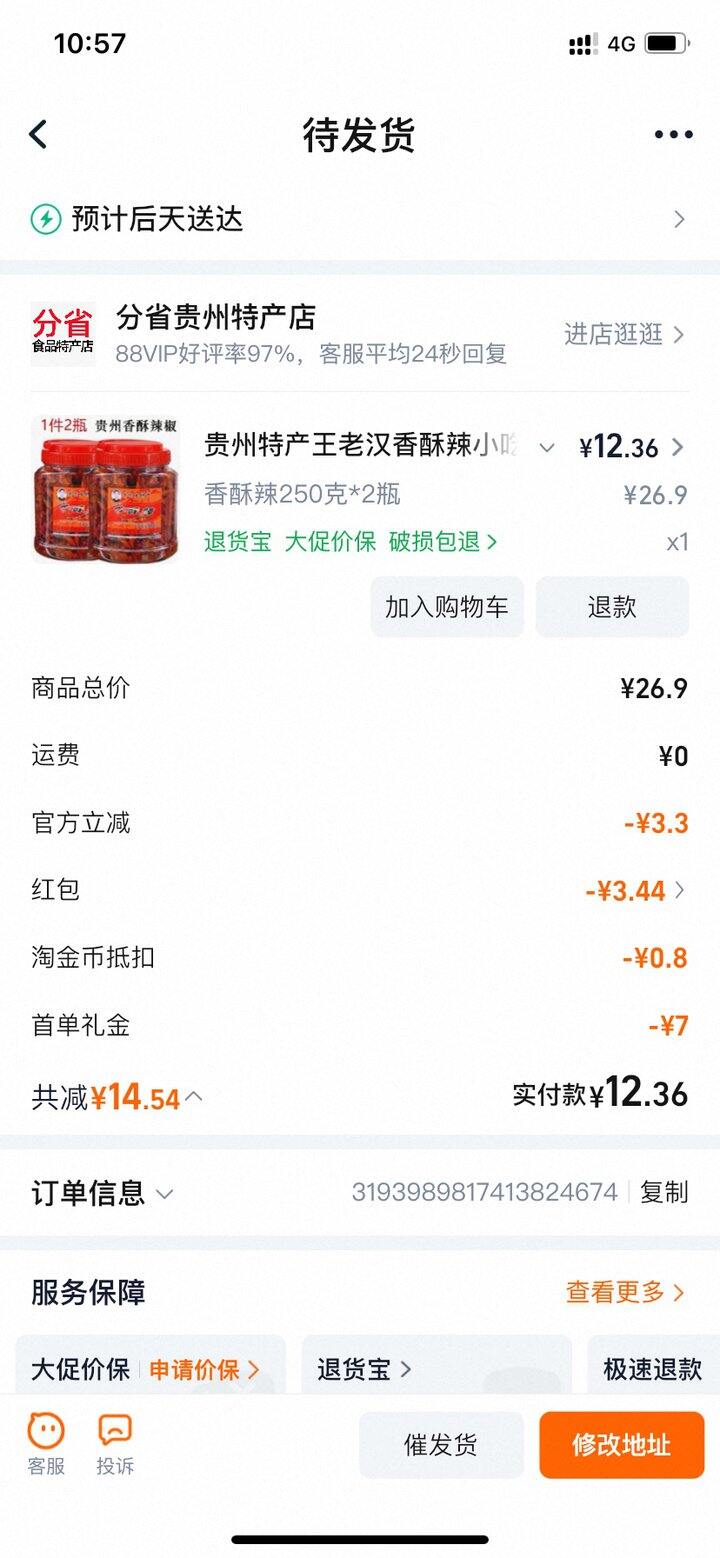Tap 催发货 to urge shipment
The width and height of the screenshot is (720, 1558).
[441, 1445]
